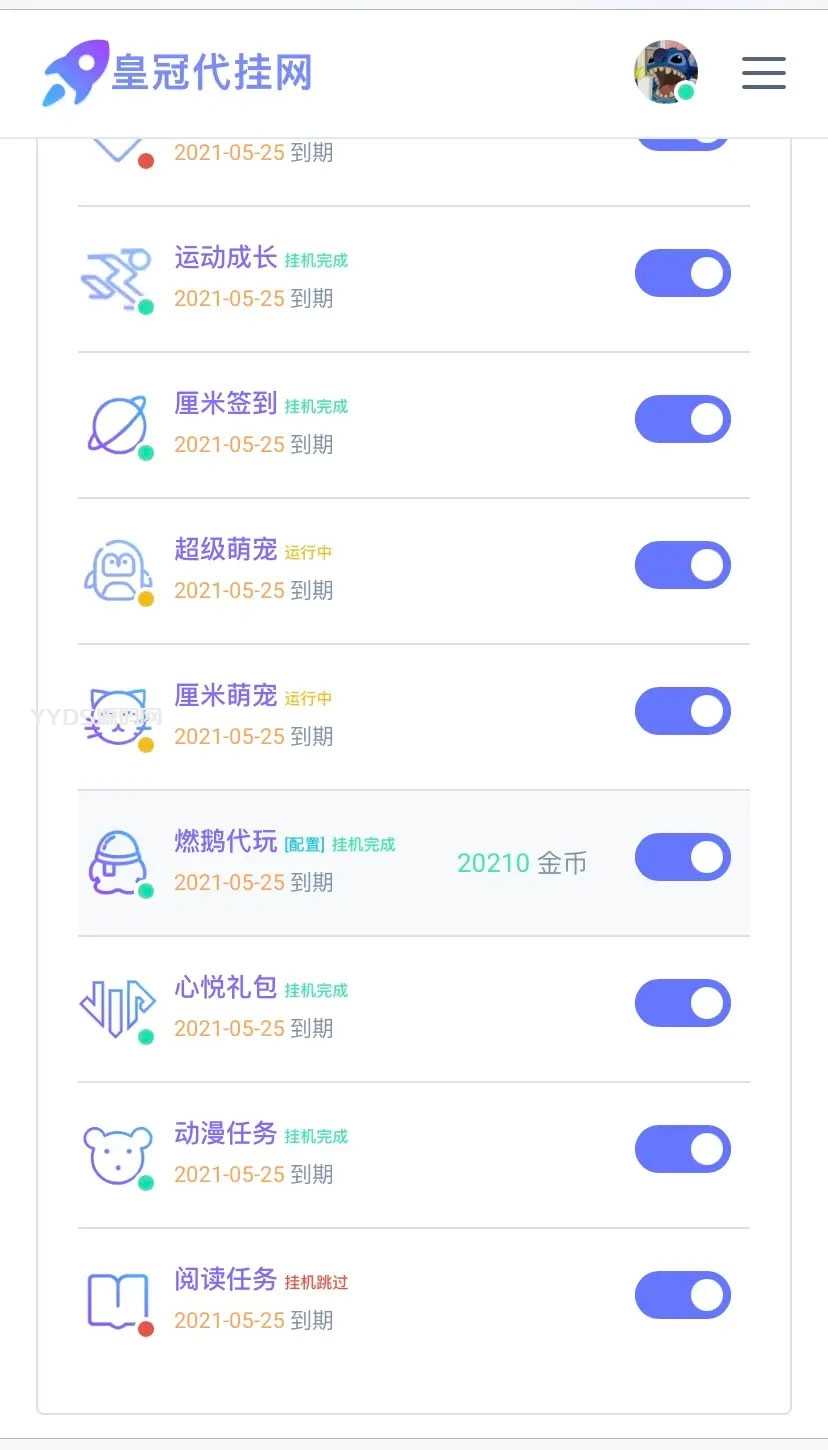
Task: Toggle the 阅读任务 switch
Action: pos(683,1295)
